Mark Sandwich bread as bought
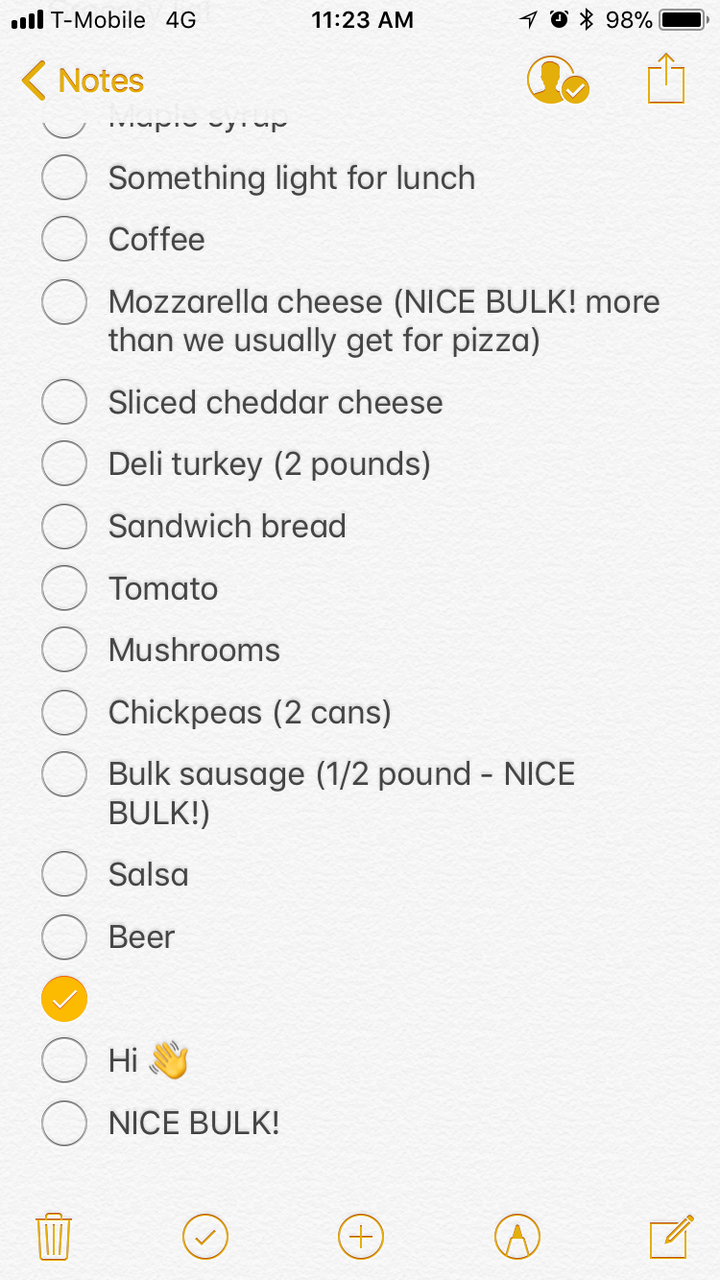720x1280 pixels. (x=64, y=526)
